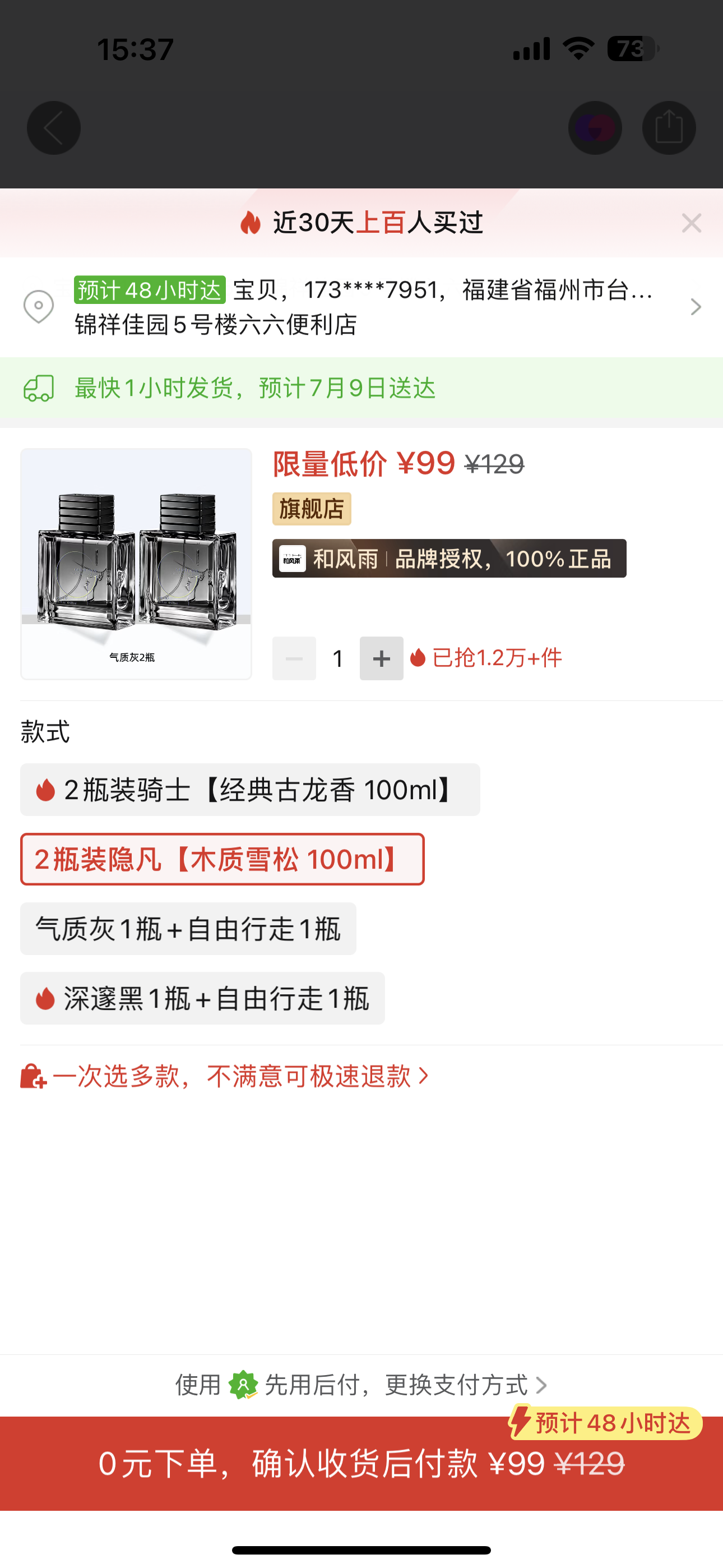The width and height of the screenshot is (723, 1568).
Task: Choose 2瓶装隐凡【木质雪松 100ml】 option
Action: [222, 859]
